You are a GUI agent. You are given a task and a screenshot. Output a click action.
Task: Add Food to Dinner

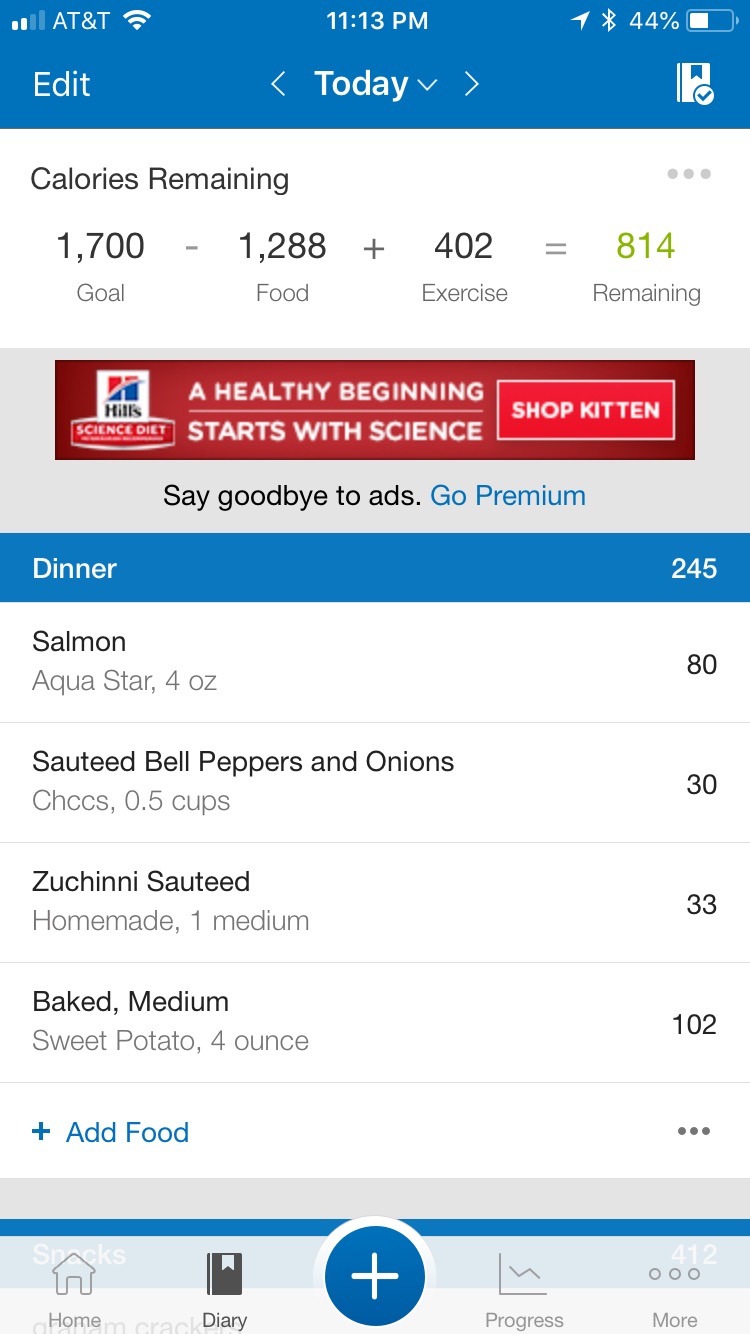[111, 1132]
